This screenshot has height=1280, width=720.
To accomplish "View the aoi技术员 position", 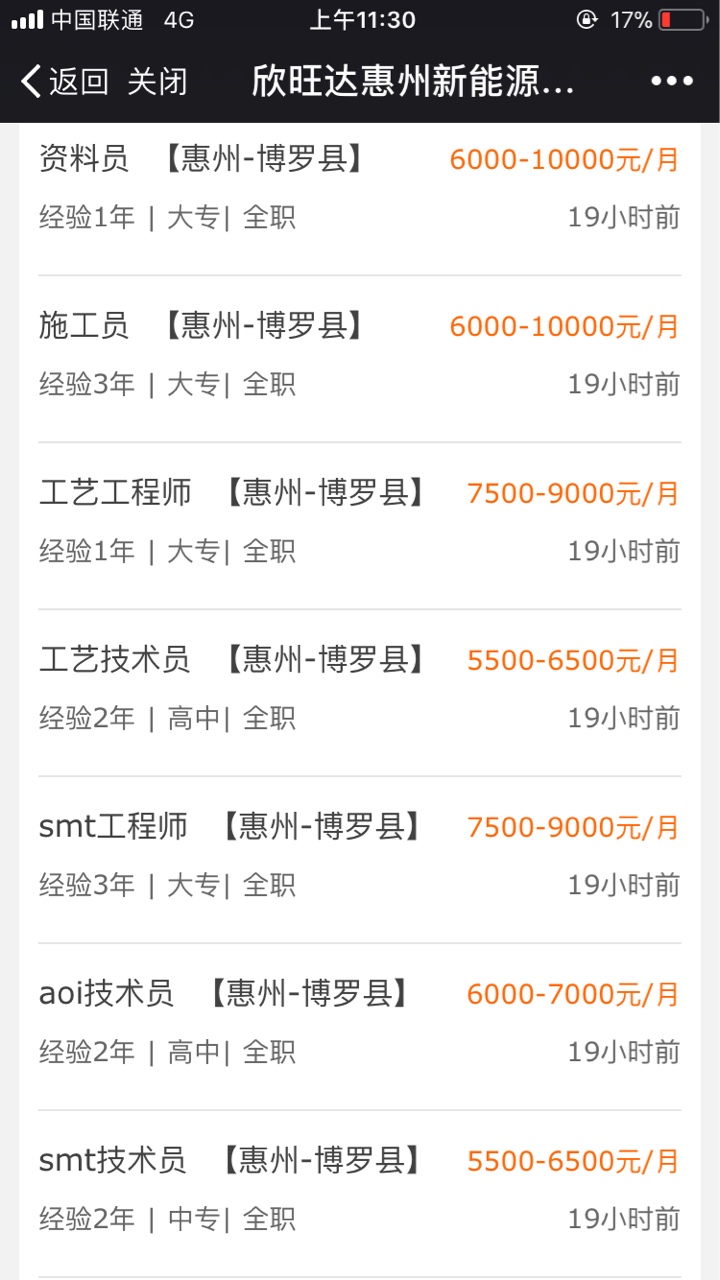I will [x=106, y=994].
